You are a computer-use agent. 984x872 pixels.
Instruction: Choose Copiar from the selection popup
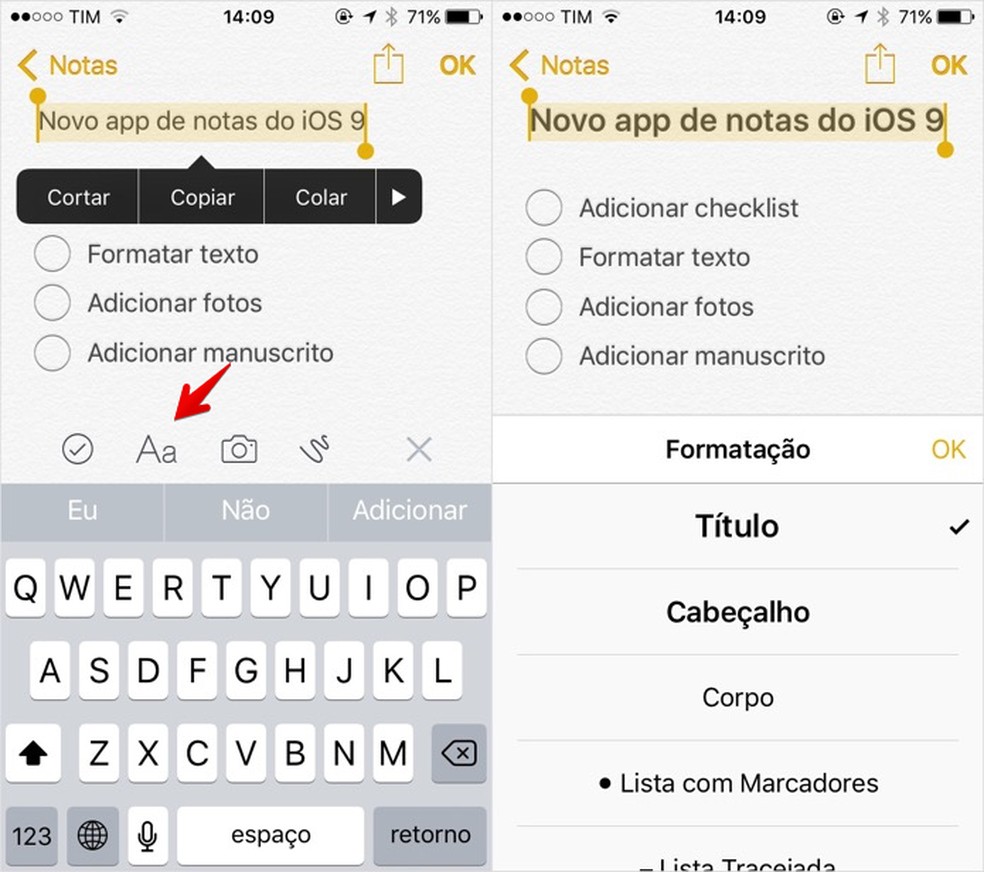202,197
